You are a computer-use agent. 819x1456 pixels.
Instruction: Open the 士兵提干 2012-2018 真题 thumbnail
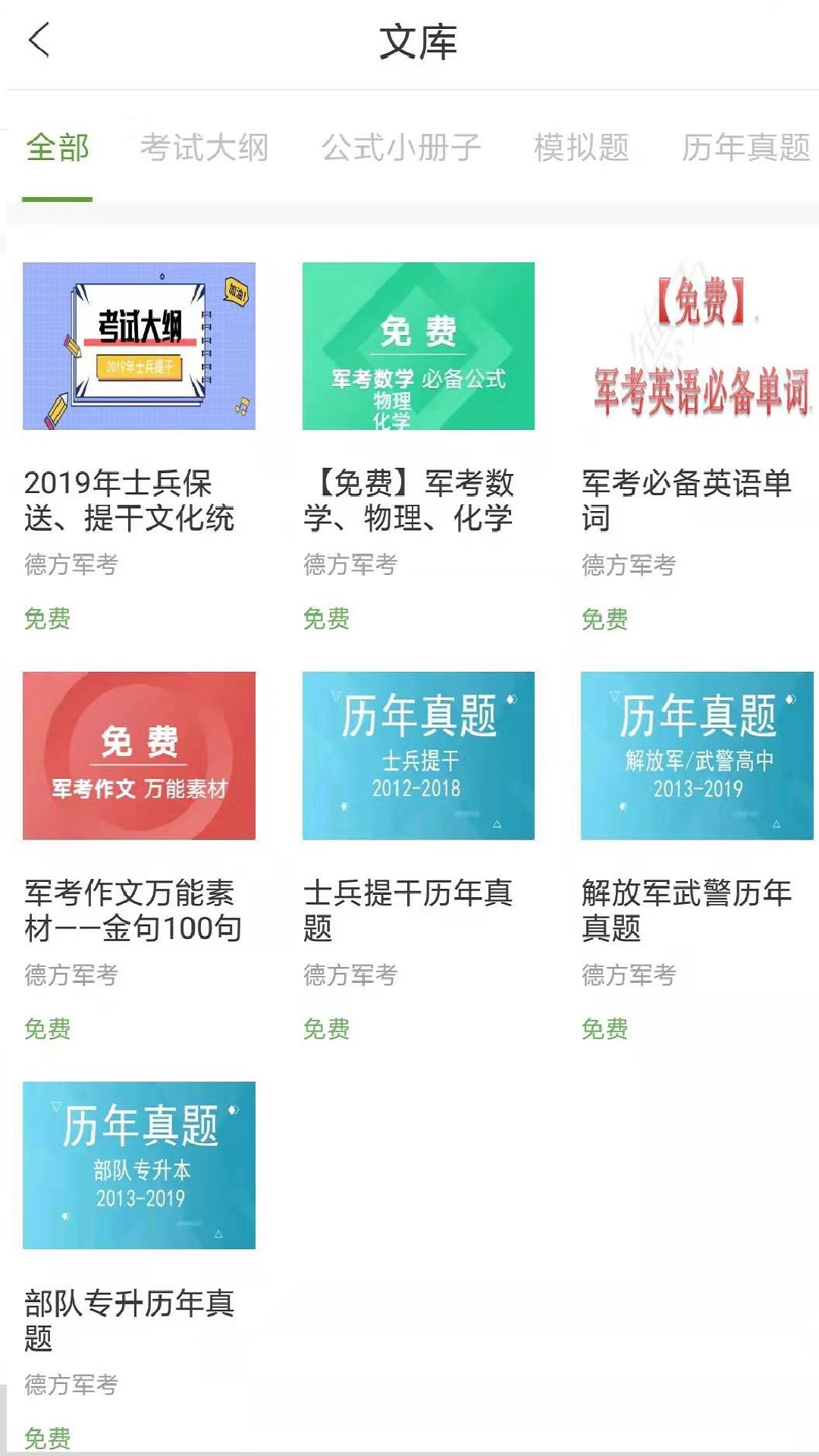tap(417, 755)
